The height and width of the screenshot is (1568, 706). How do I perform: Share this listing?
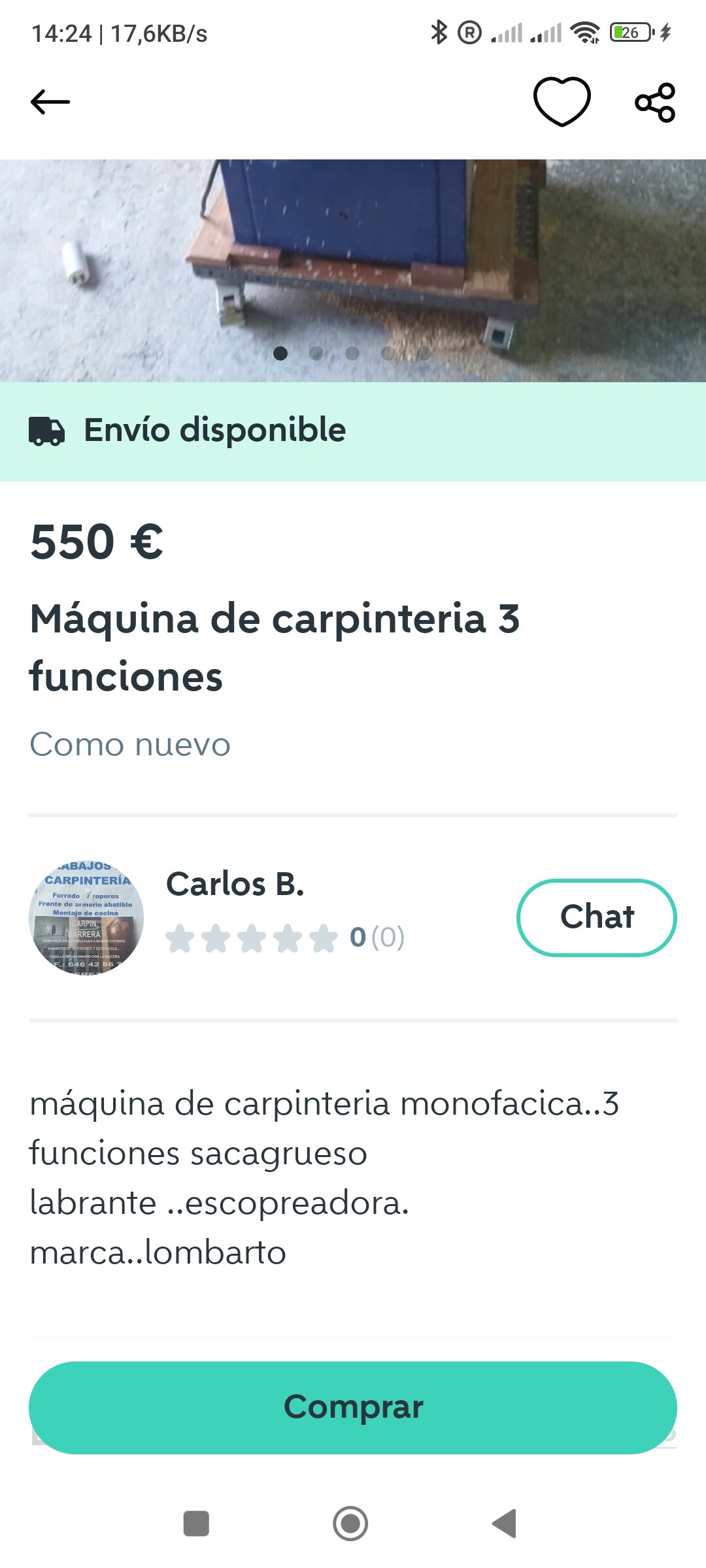point(655,102)
